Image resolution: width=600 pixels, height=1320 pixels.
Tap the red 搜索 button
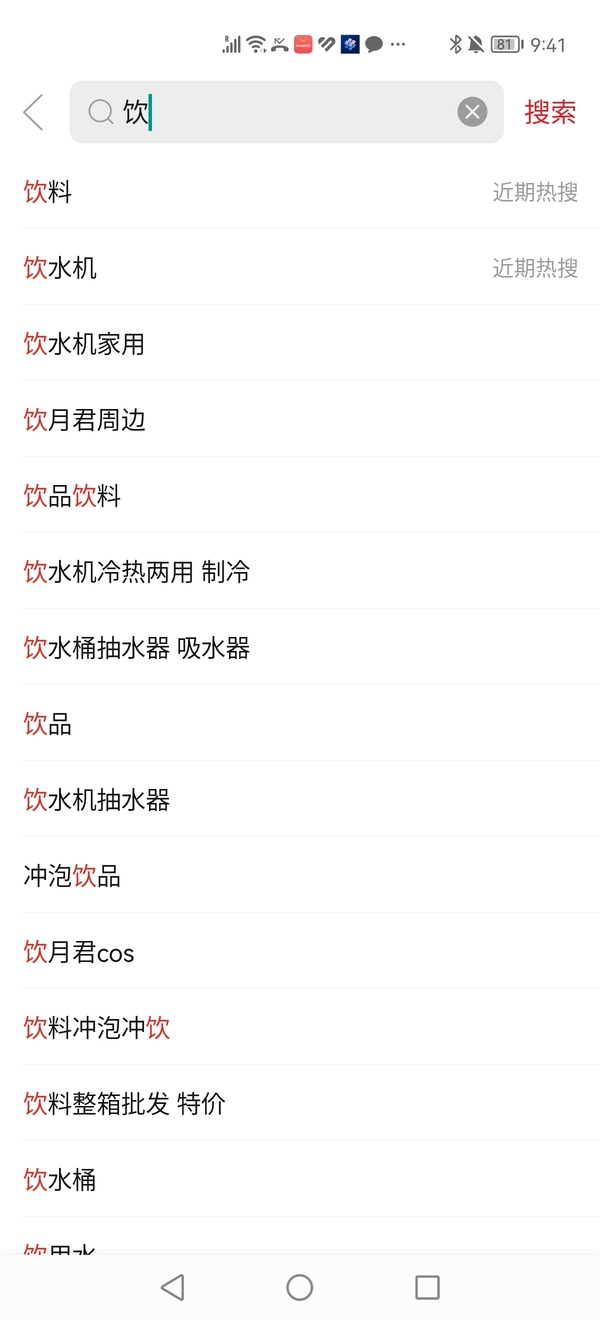click(x=550, y=112)
